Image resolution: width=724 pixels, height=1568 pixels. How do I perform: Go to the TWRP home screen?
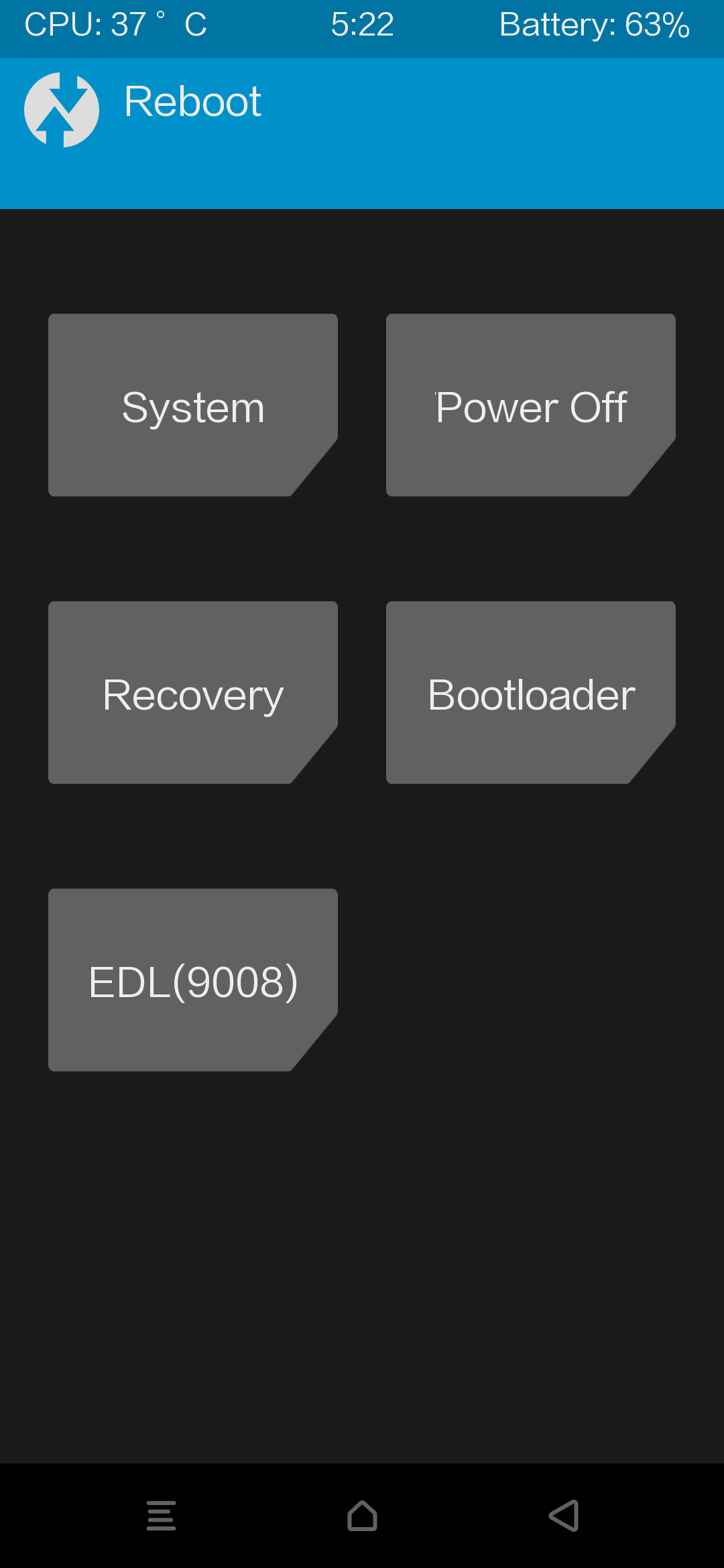coord(362,1516)
